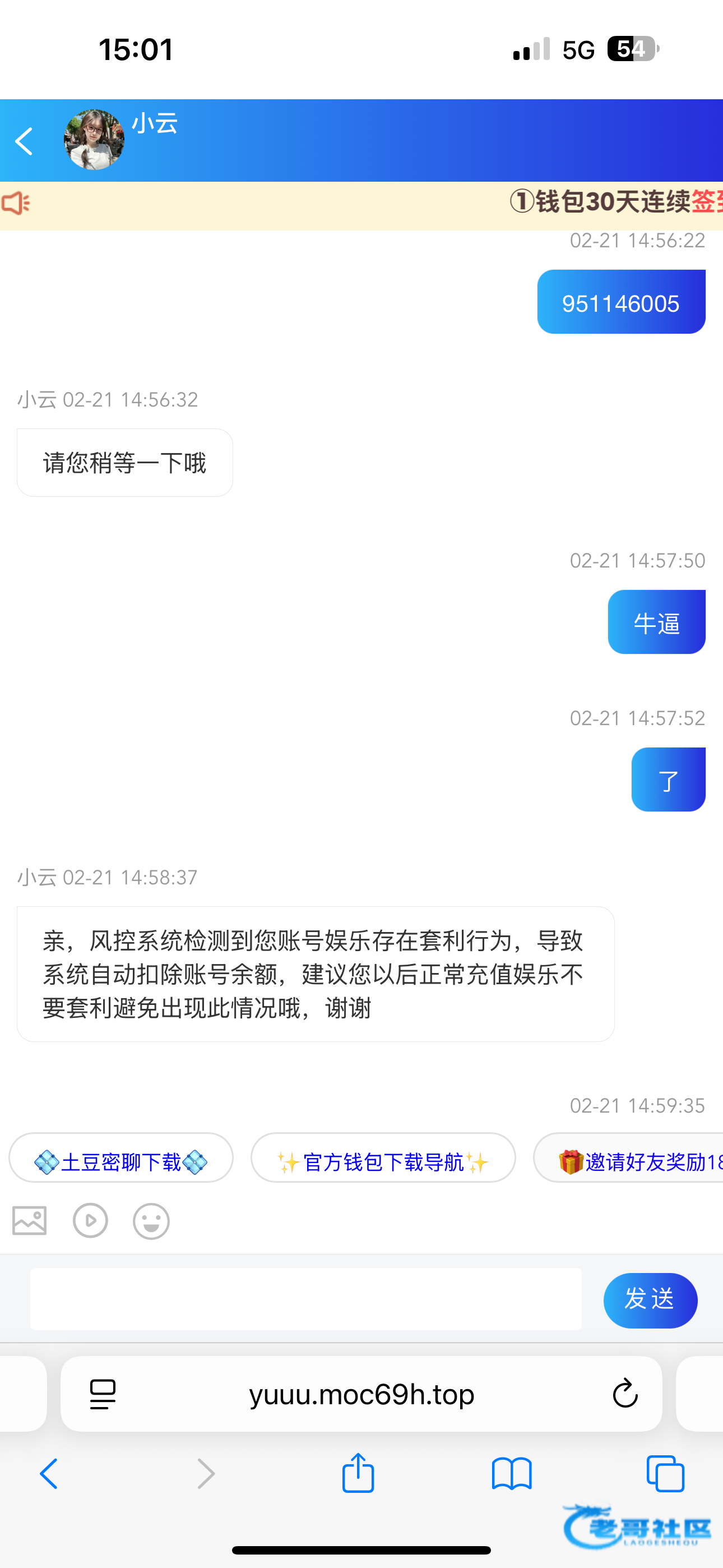Viewport: 723px width, 1568px height.
Task: Focus the message input box
Action: [305, 1299]
